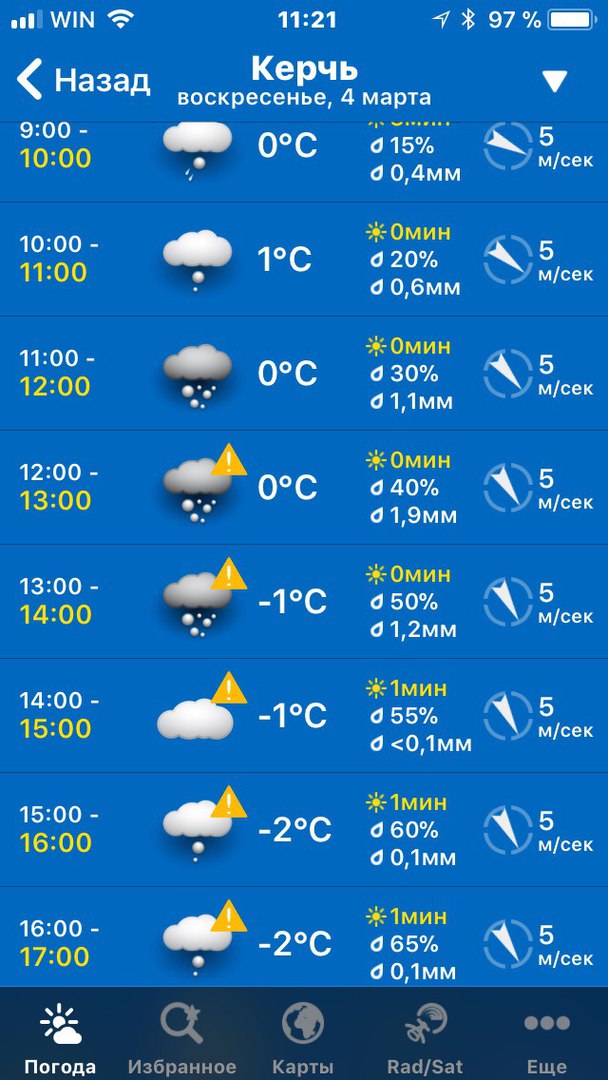Select the 11:00 - 12:00 hourly row
Image resolution: width=608 pixels, height=1080 pixels.
tap(304, 373)
